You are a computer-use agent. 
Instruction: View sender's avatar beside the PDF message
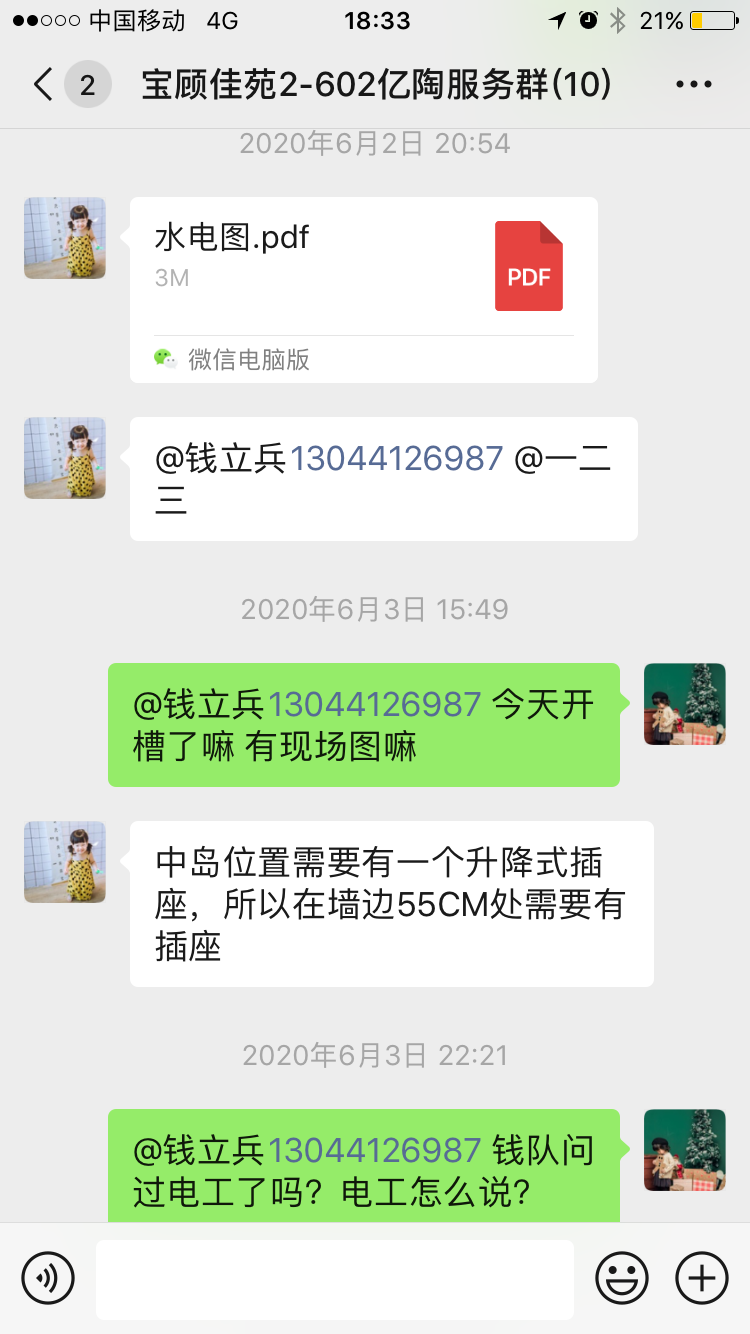(65, 238)
